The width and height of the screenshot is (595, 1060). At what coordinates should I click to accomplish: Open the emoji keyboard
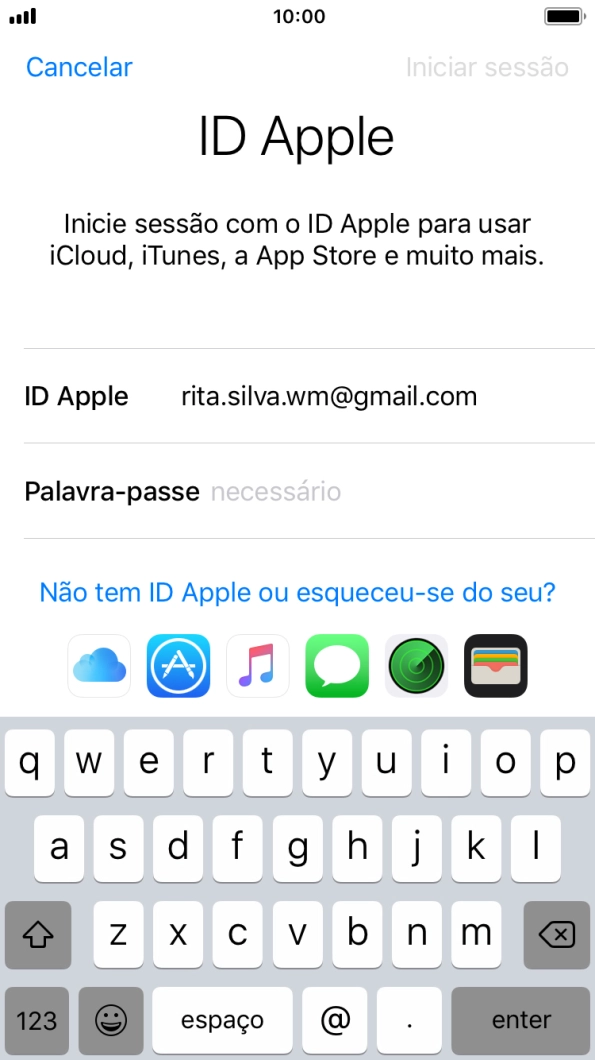(x=111, y=1020)
